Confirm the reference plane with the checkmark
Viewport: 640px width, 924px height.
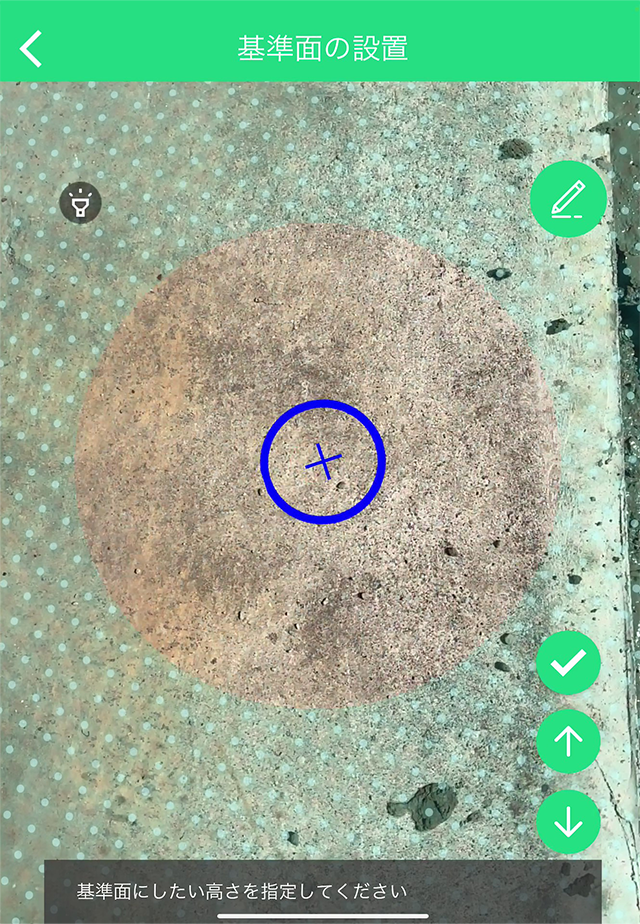(568, 662)
